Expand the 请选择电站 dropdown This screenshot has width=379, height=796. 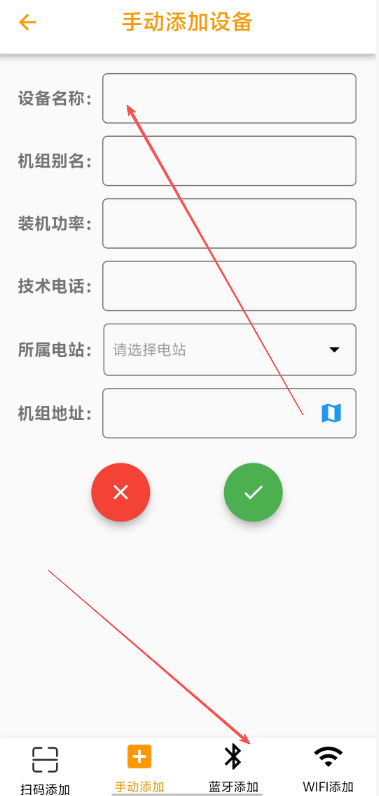(230, 350)
